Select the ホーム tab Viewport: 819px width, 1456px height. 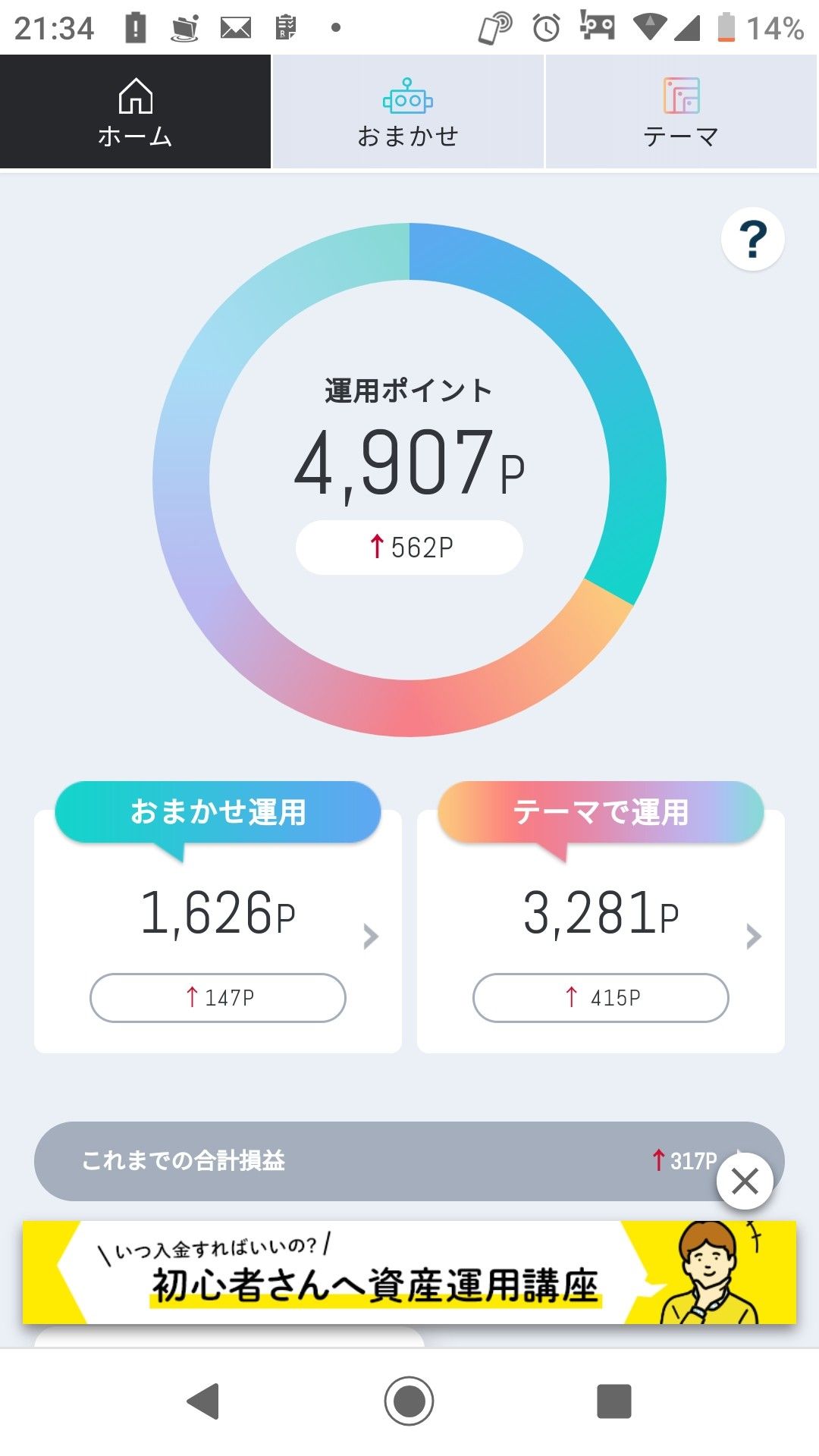(x=135, y=112)
